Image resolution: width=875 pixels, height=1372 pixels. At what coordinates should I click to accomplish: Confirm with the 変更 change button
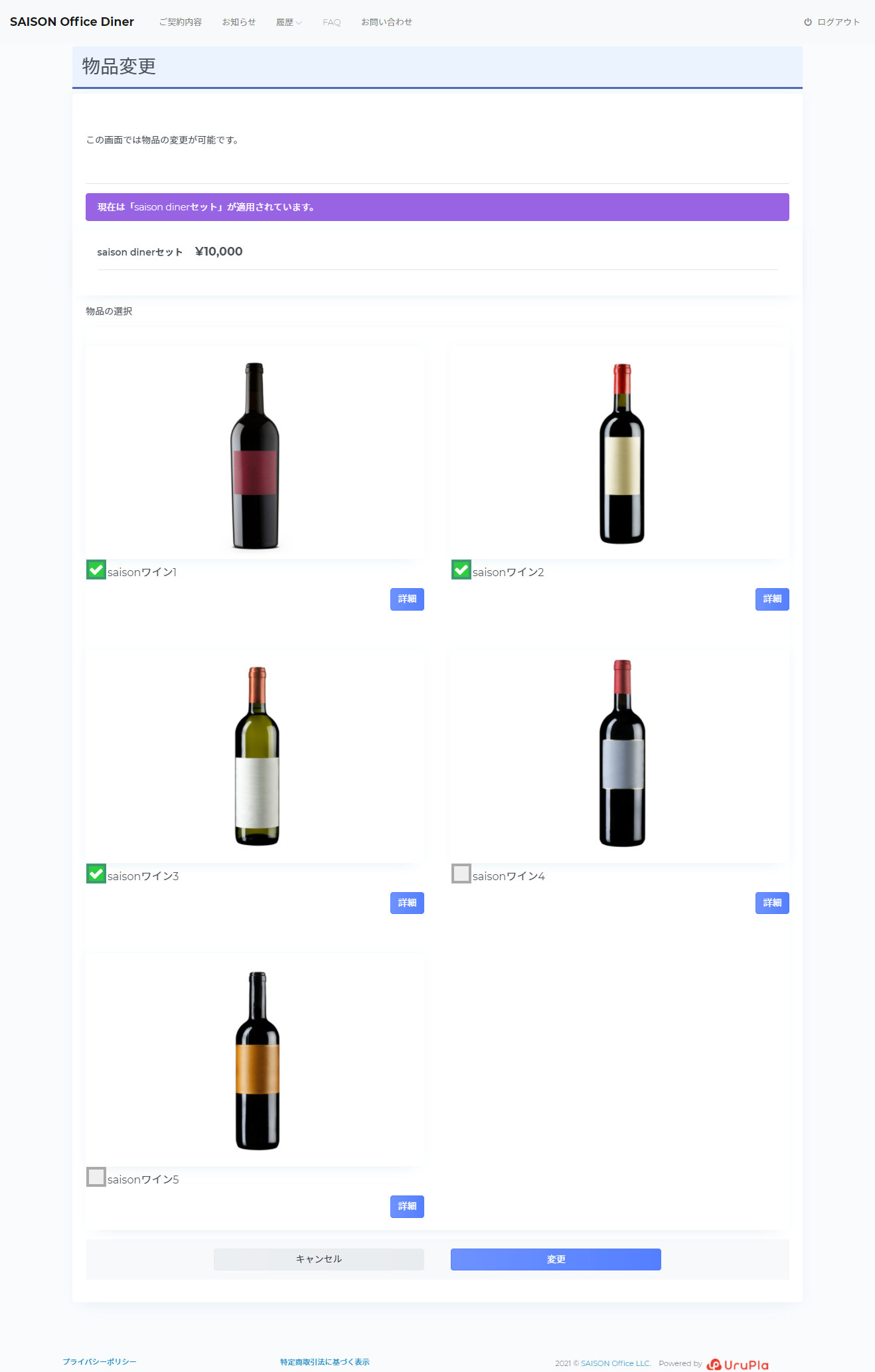click(556, 1260)
